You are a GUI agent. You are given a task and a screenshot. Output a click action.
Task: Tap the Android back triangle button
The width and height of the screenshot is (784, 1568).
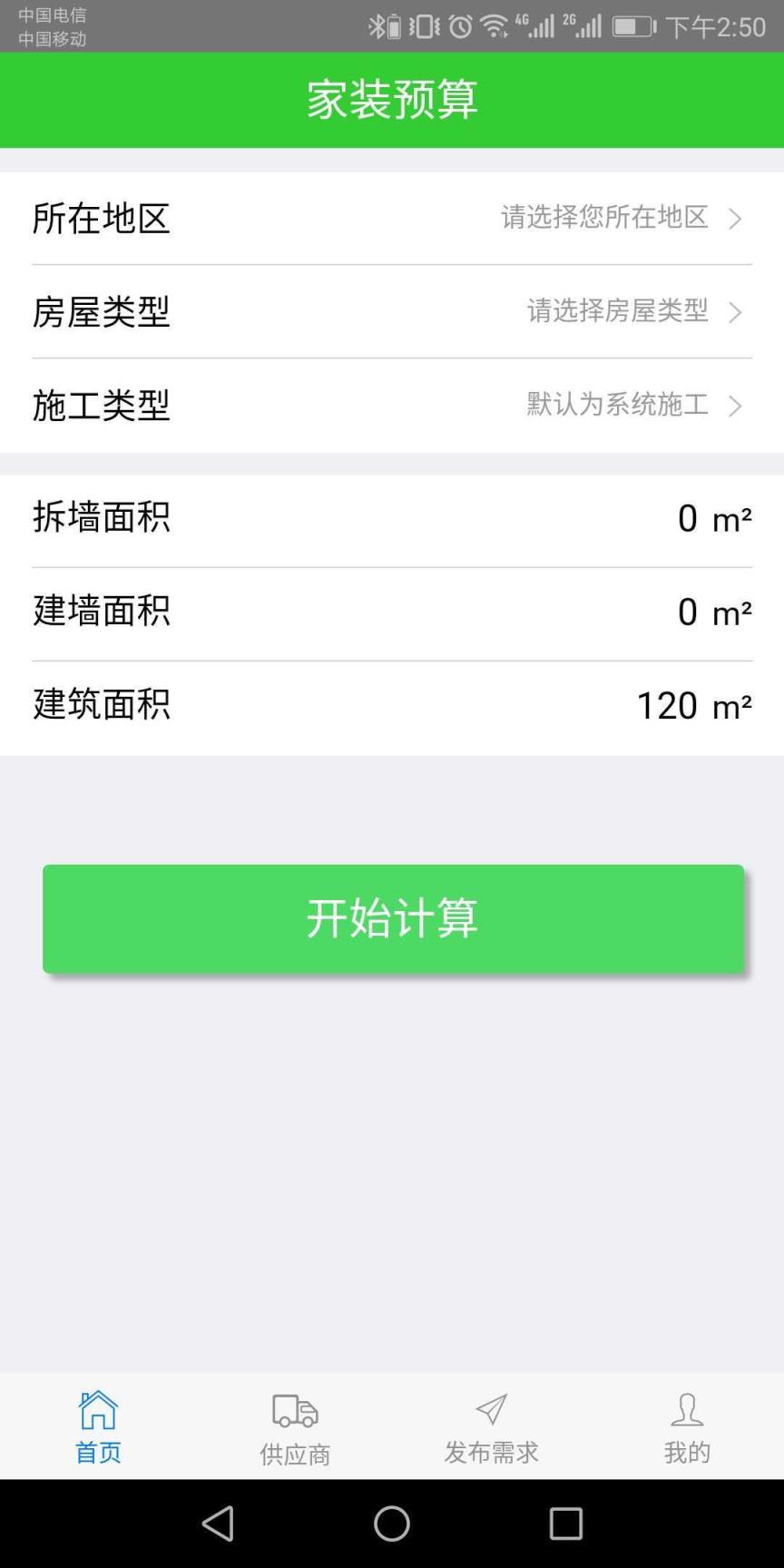click(218, 1524)
